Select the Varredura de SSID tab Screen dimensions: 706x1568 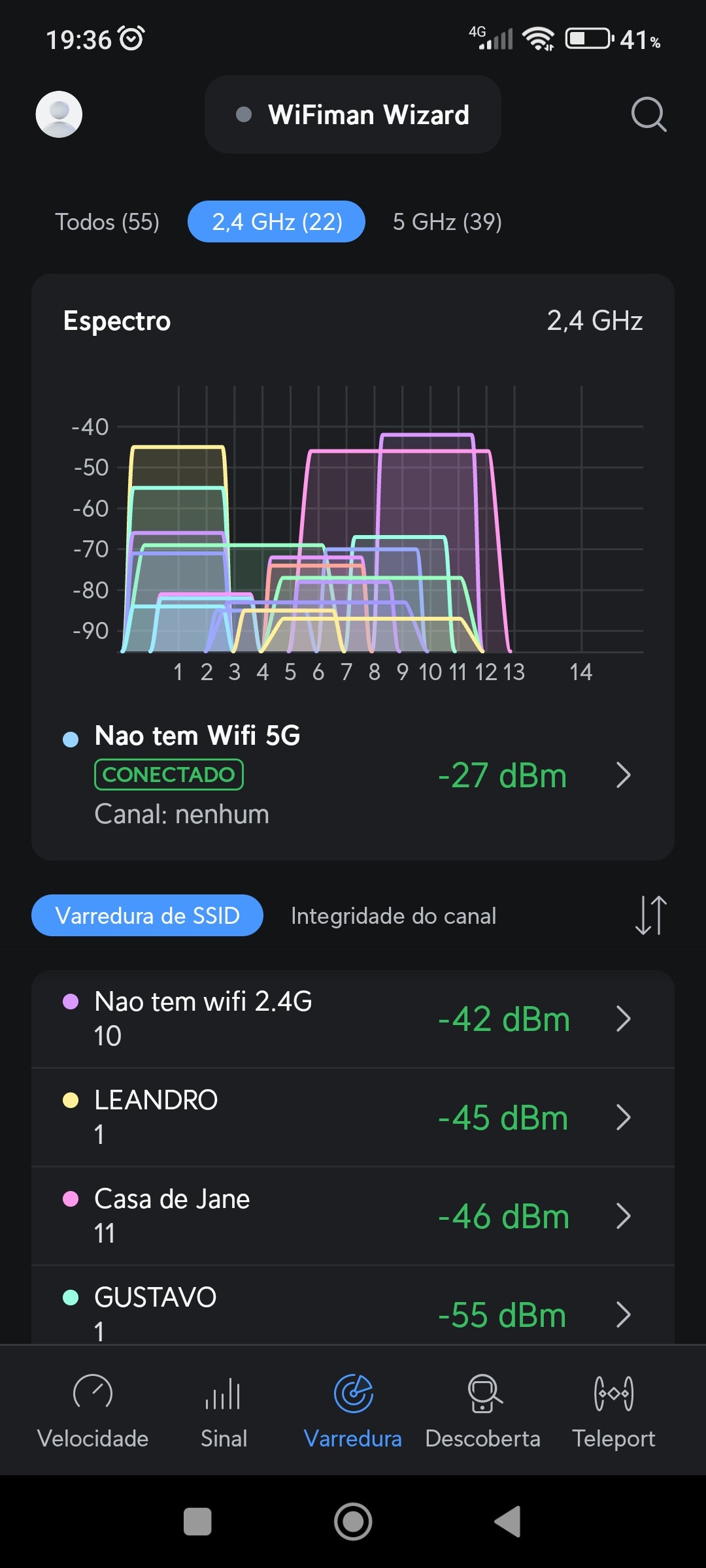pyautogui.click(x=147, y=915)
